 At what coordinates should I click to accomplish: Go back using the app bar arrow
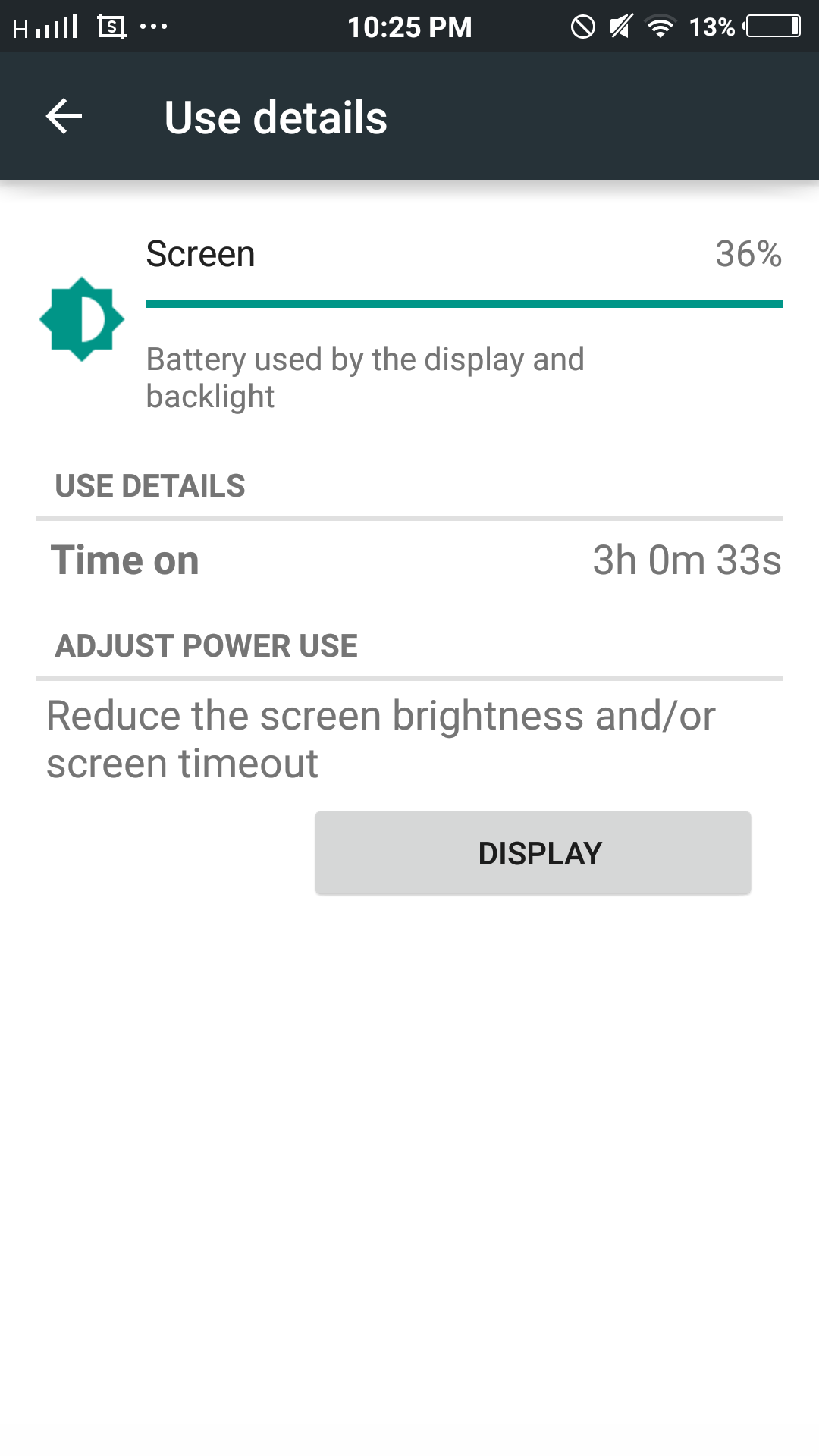[x=64, y=117]
